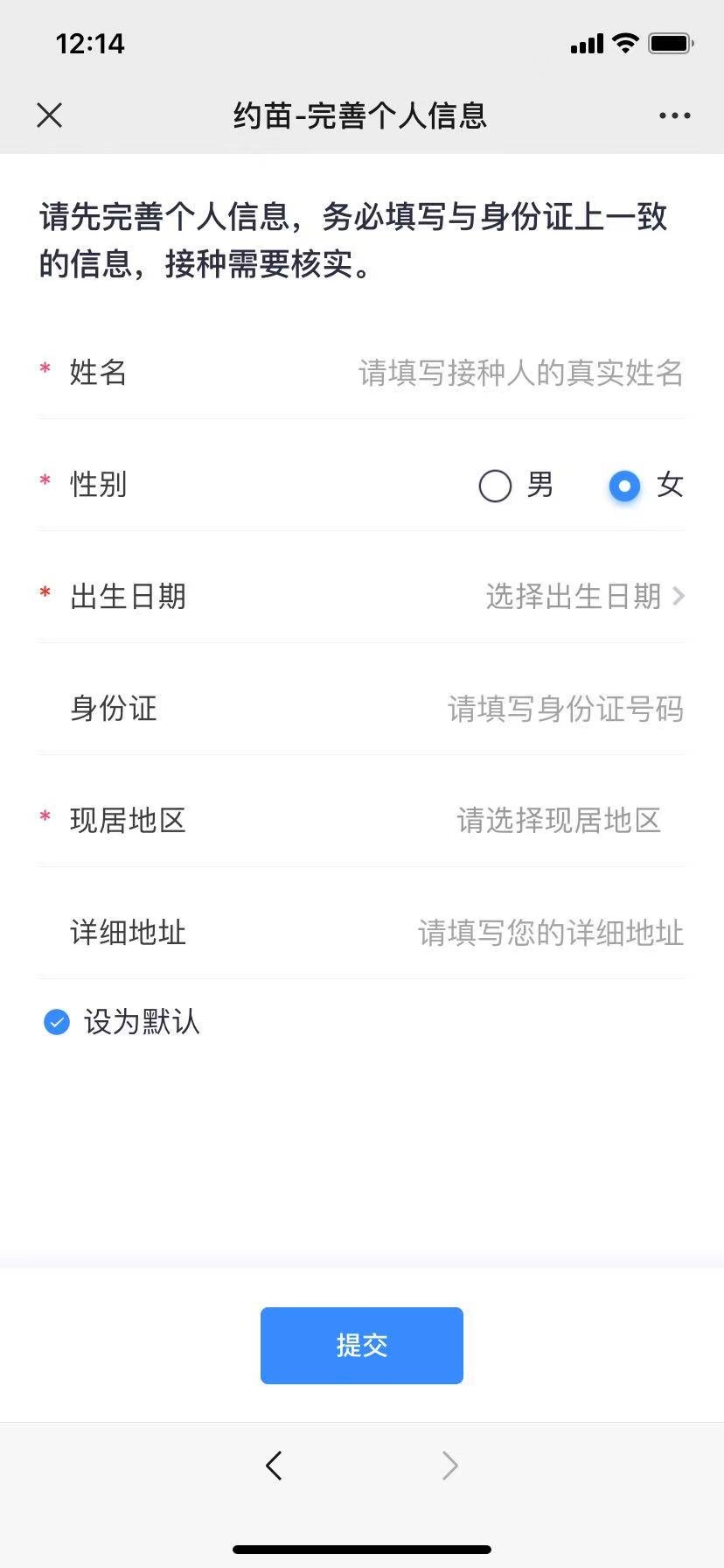Go back using the browser back arrow
The height and width of the screenshot is (1568, 724).
[x=274, y=1466]
